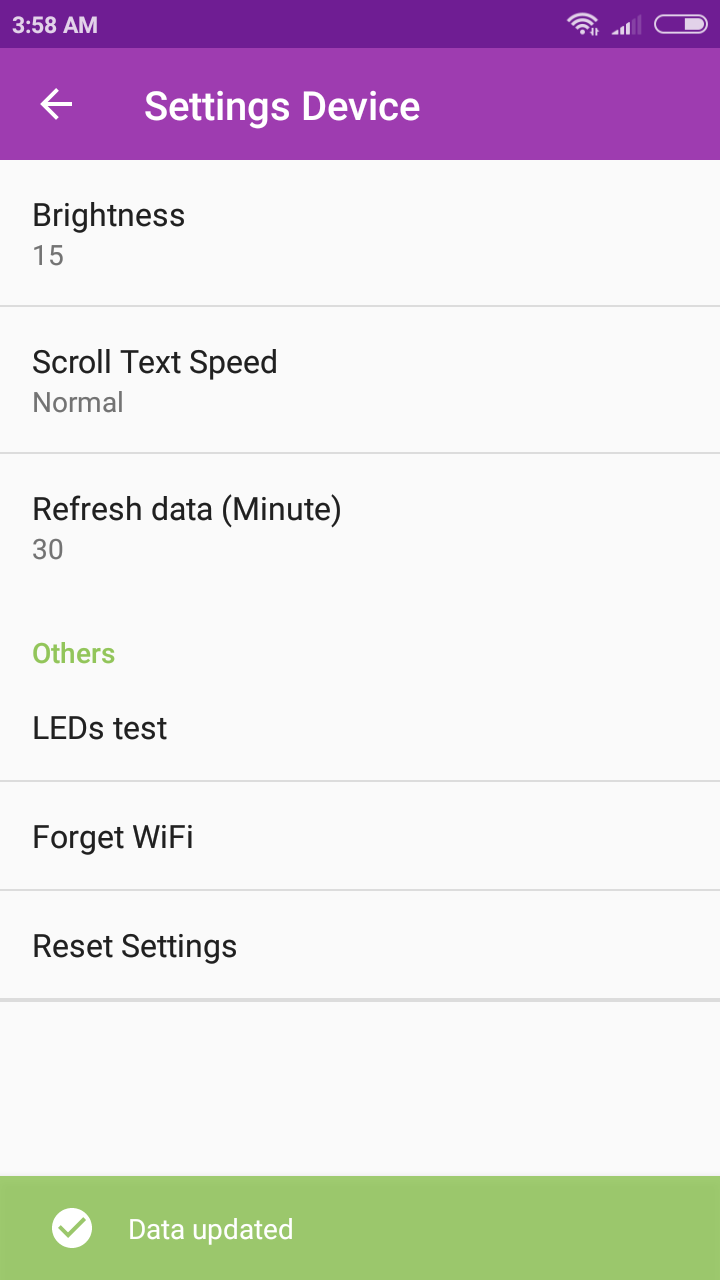
Task: Change Scroll Text Speed
Action: coord(360,381)
